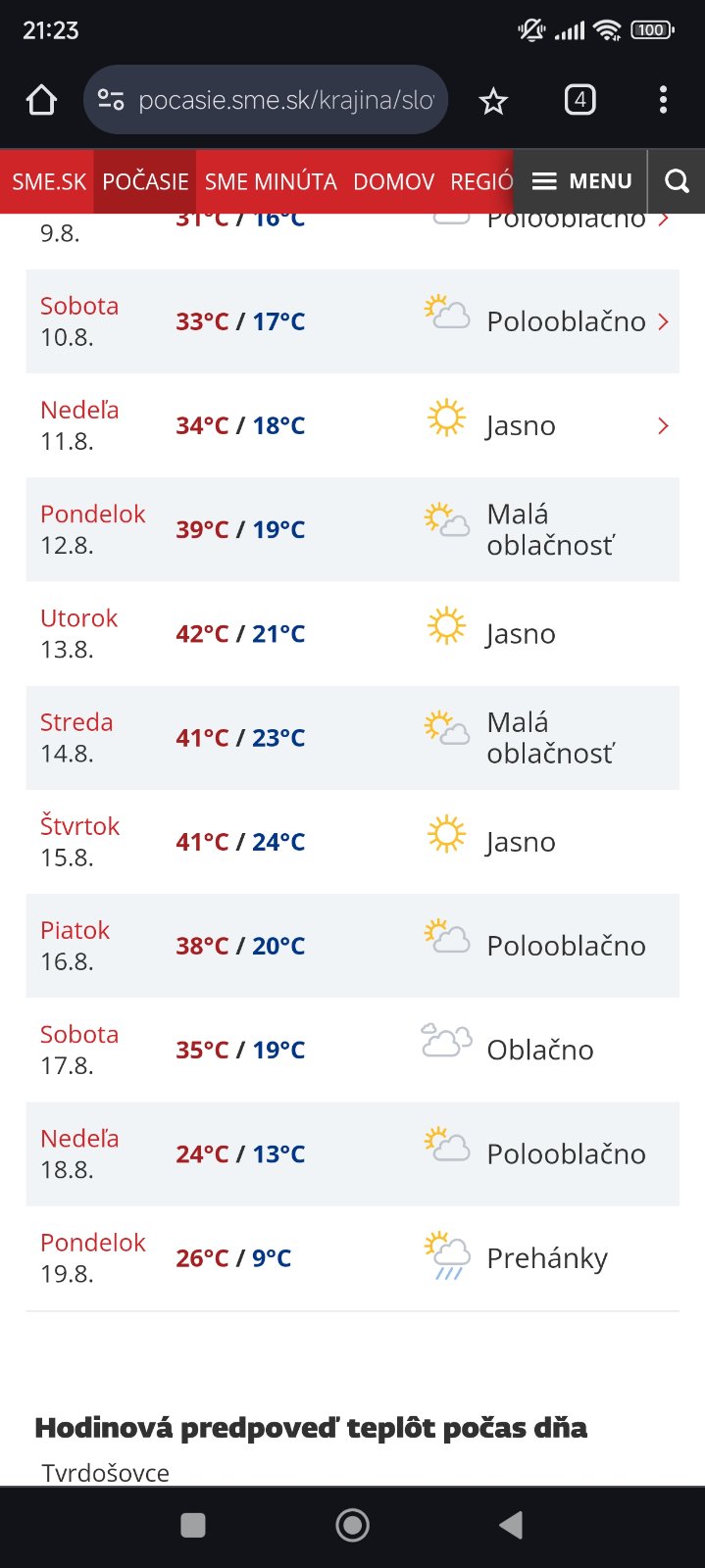This screenshot has height=1568, width=705.
Task: Expand the site MENU
Action: click(x=581, y=181)
